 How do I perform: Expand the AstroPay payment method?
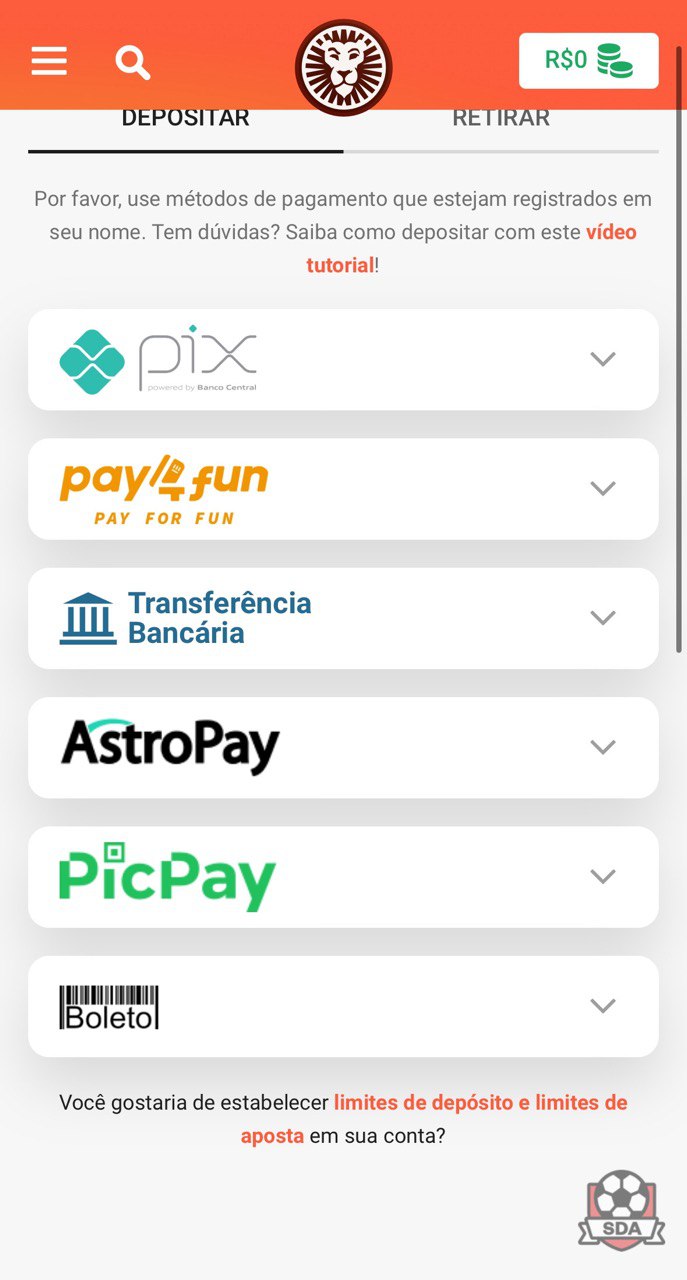click(343, 747)
